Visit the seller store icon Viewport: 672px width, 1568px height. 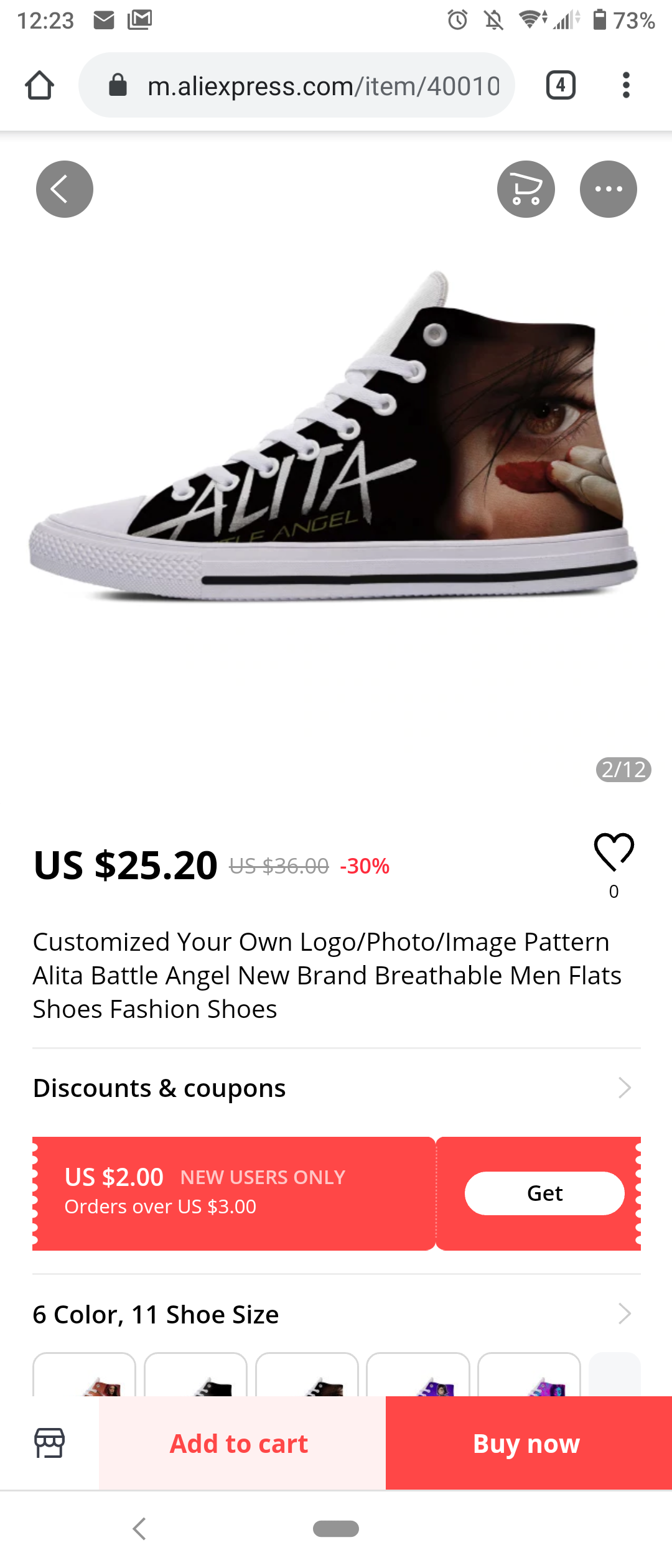(x=49, y=1443)
